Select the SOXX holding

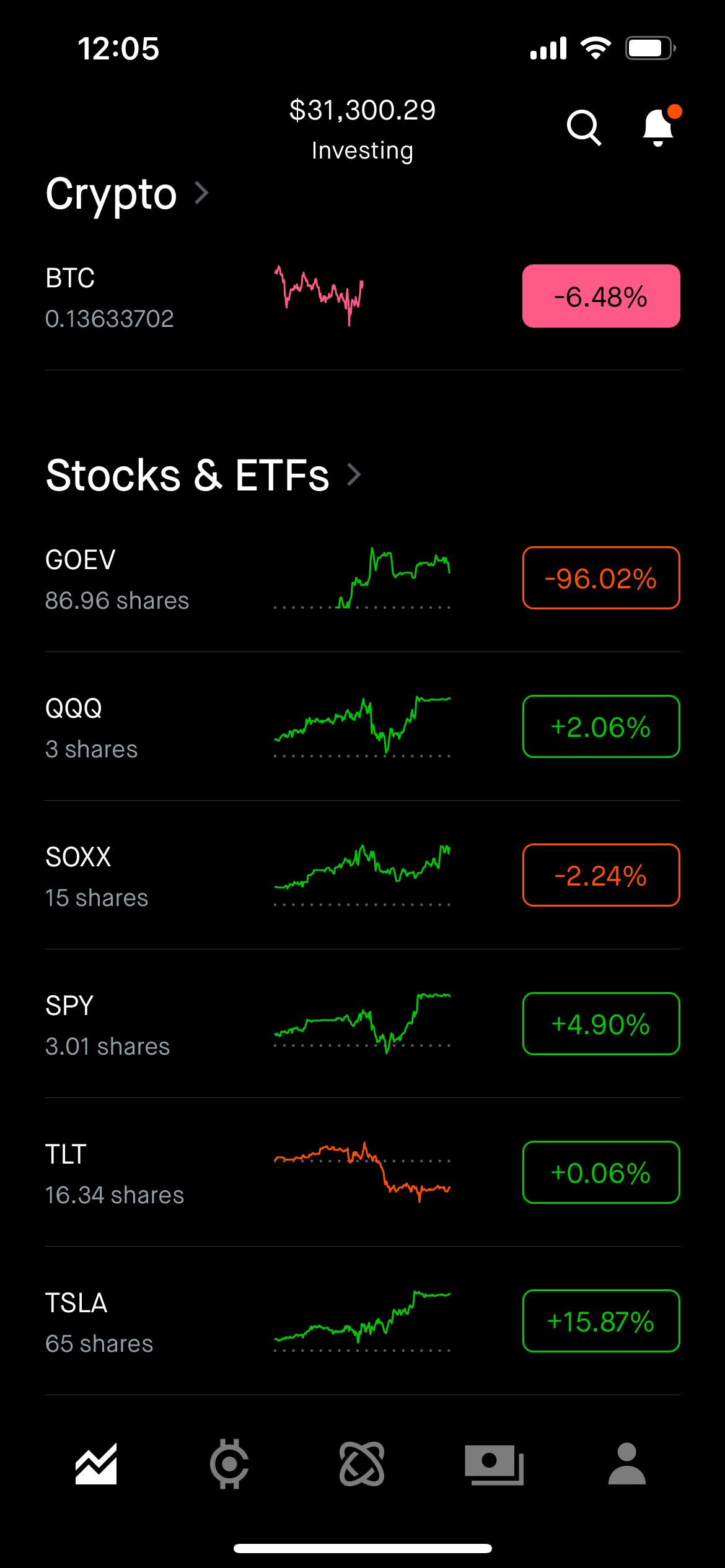[x=186, y=877]
